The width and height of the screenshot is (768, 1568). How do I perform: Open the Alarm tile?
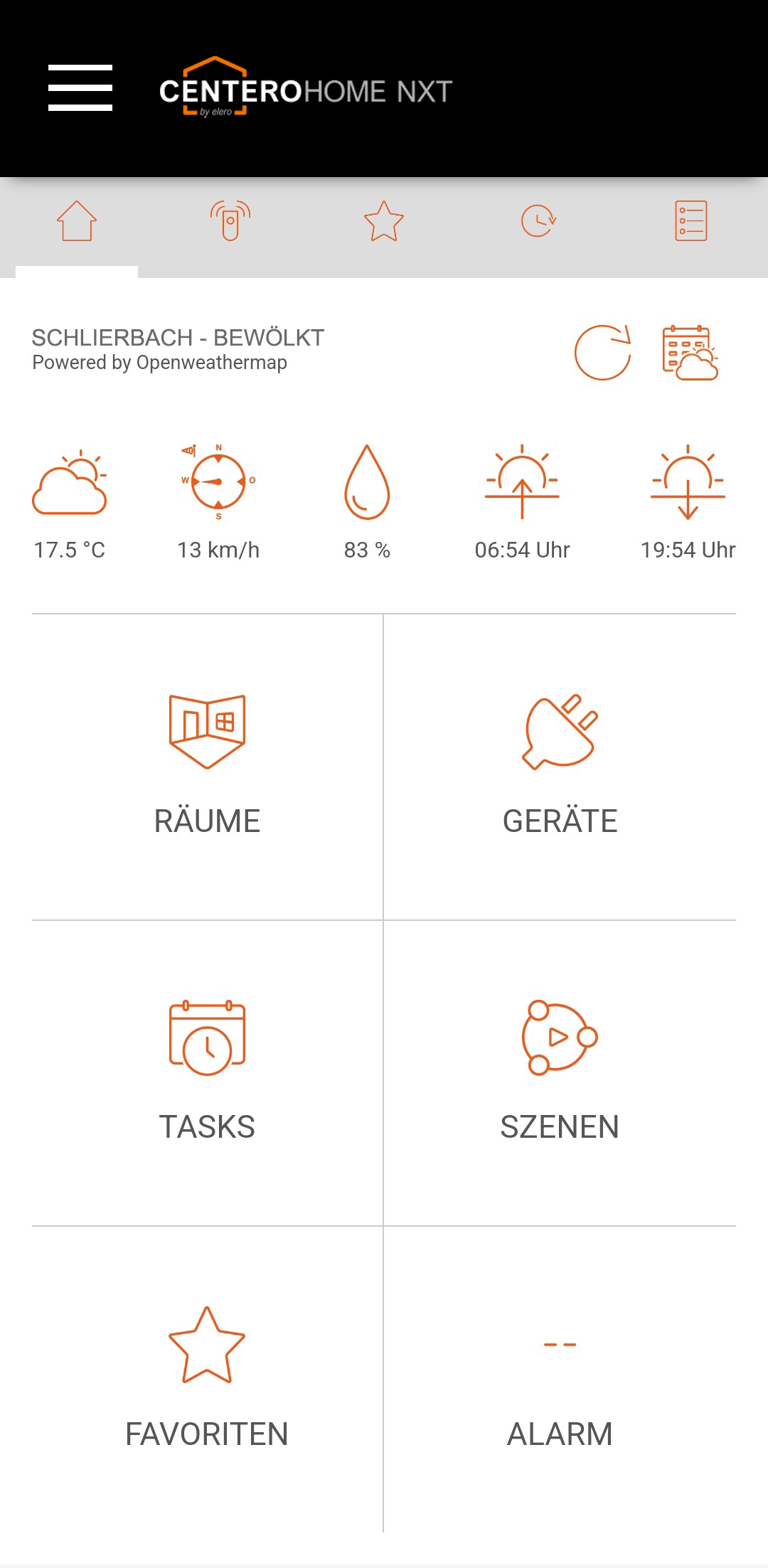click(560, 1378)
